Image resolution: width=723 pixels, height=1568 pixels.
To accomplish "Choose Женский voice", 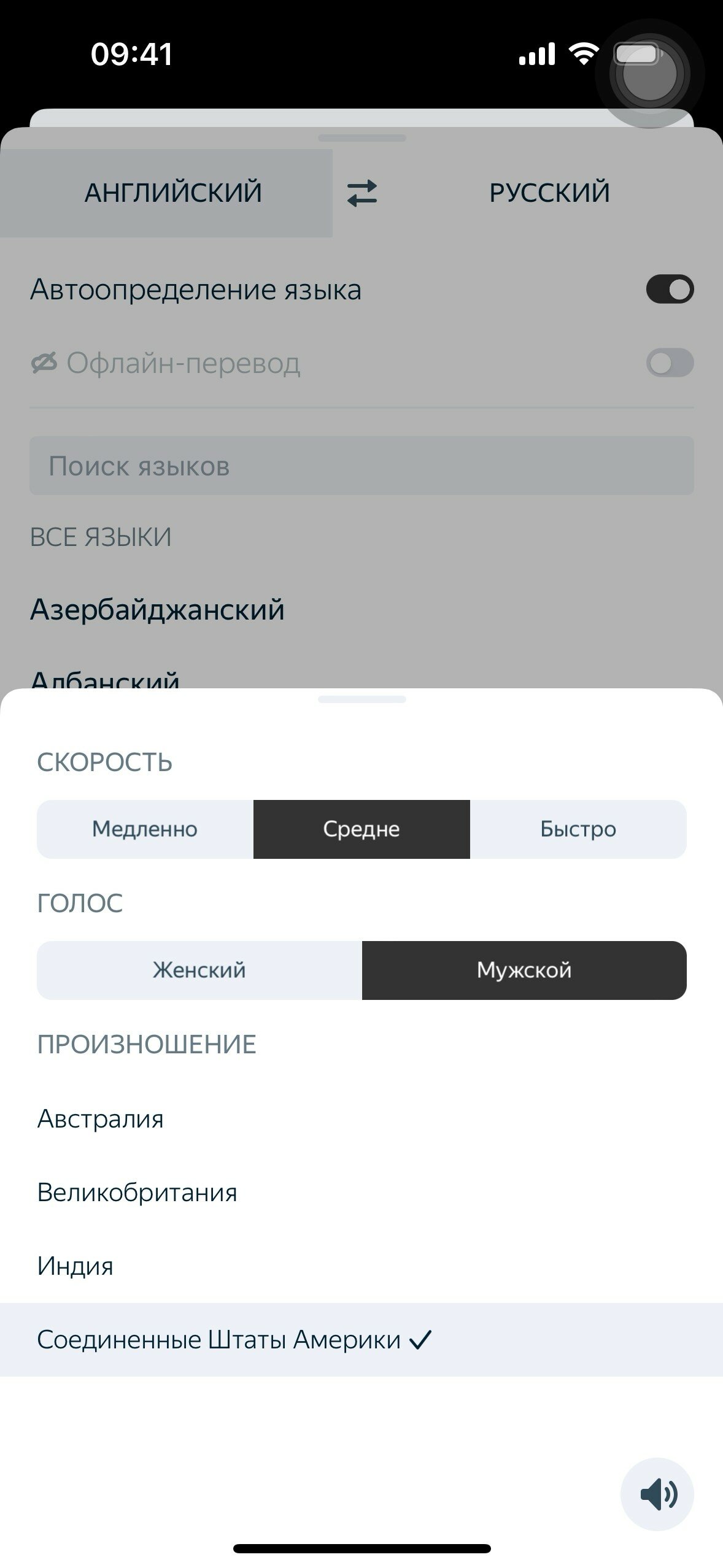I will (x=199, y=970).
